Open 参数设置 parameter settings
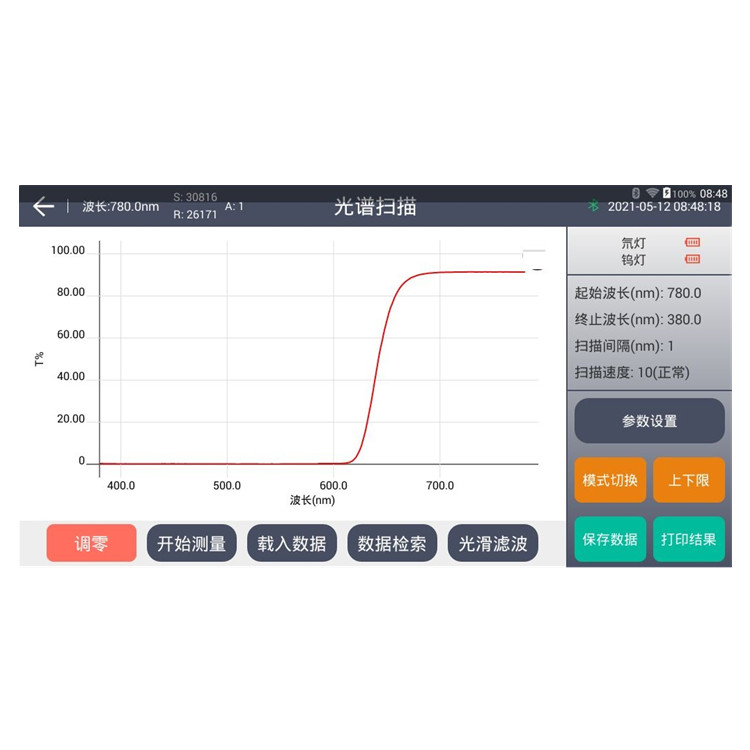Viewport: 750px width, 750px height. pyautogui.click(x=649, y=421)
